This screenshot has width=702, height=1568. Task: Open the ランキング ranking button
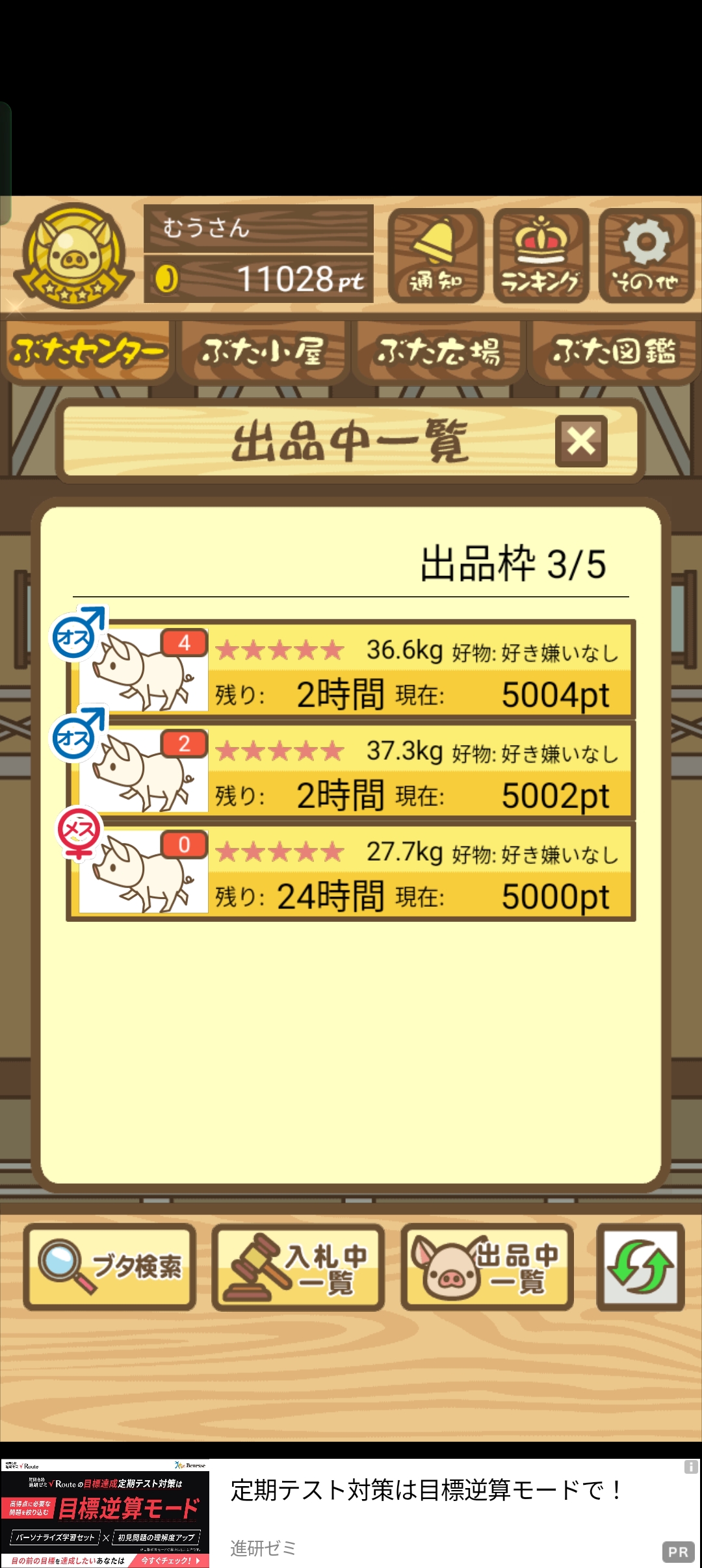coord(541,255)
